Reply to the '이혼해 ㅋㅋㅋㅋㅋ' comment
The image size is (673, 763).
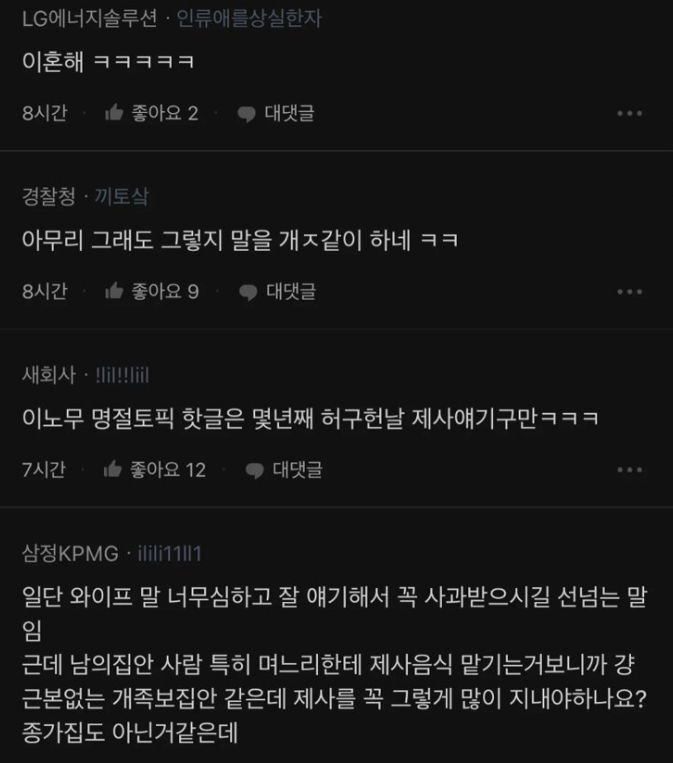point(276,113)
